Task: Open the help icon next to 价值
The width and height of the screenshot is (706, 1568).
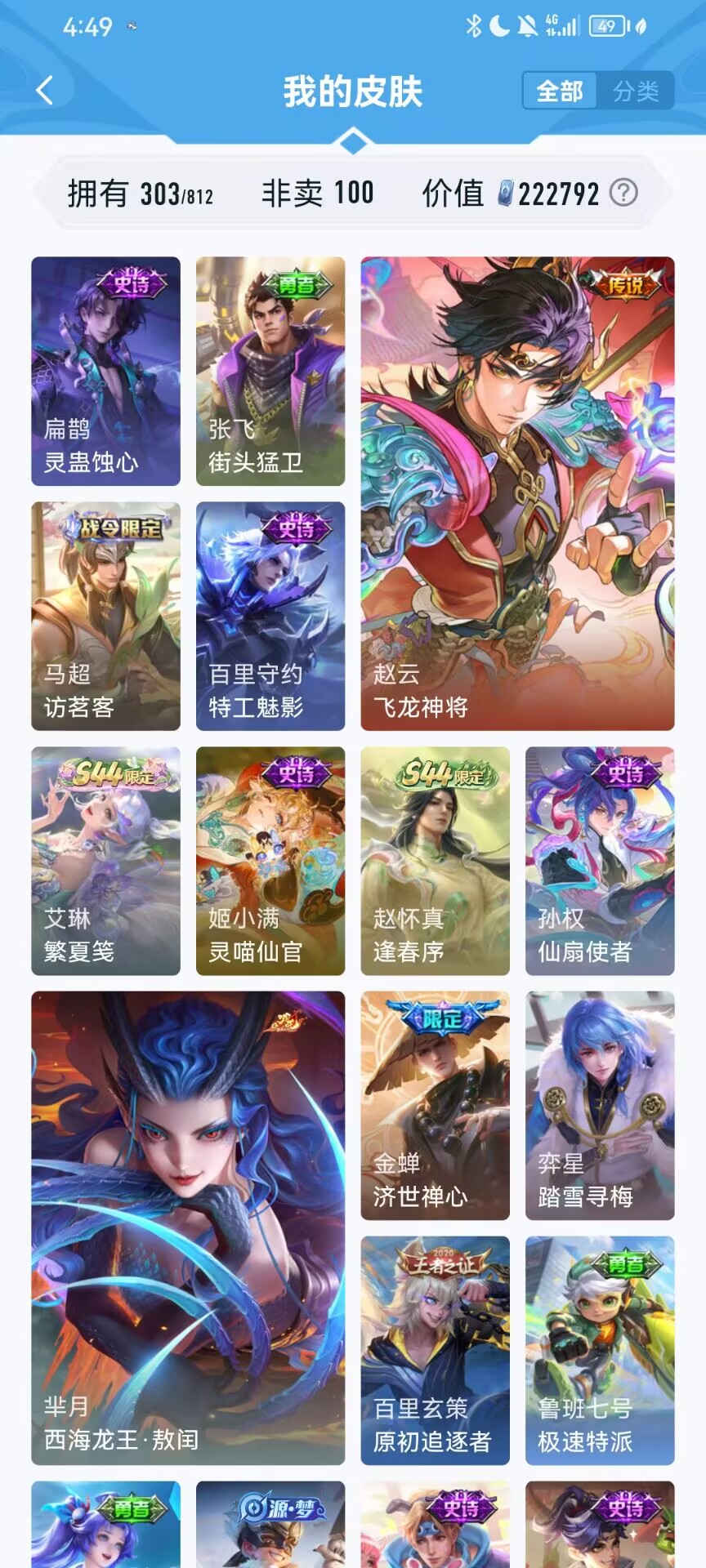Action: pos(623,194)
